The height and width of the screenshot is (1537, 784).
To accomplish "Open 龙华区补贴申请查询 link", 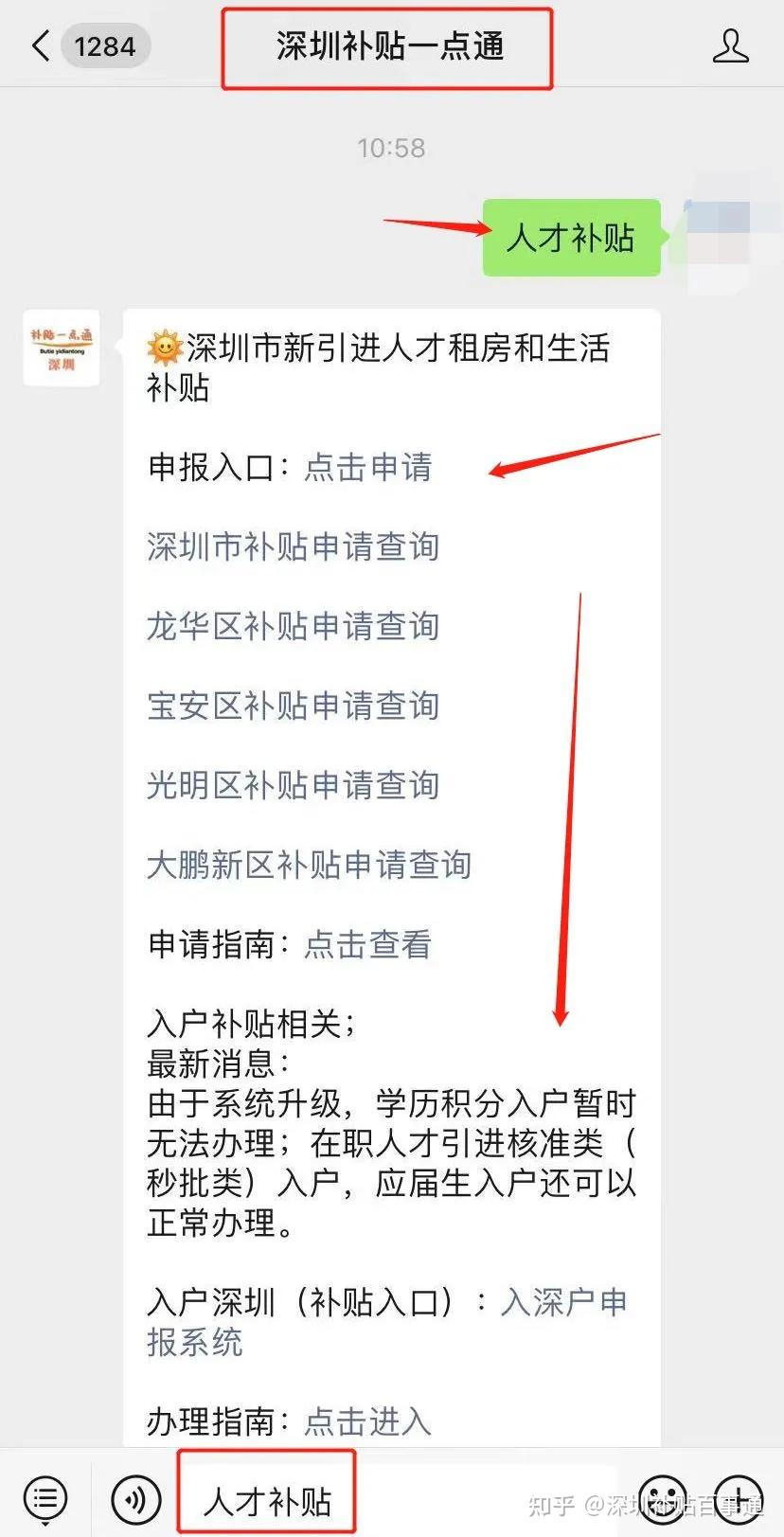I will [x=293, y=626].
